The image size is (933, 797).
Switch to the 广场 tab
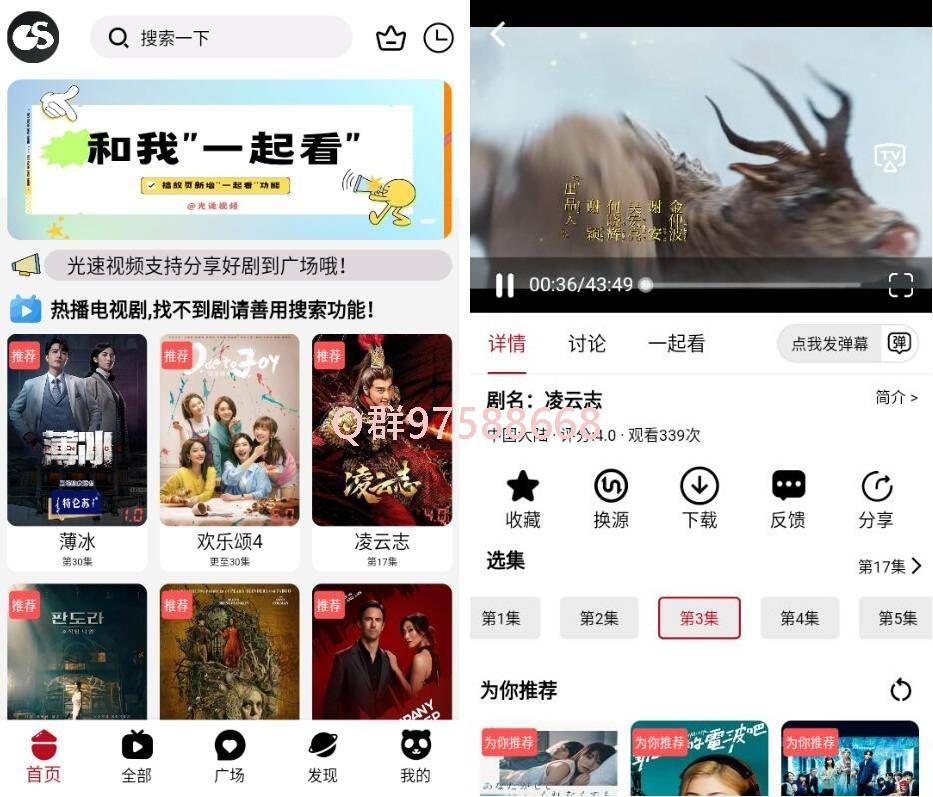coord(229,756)
